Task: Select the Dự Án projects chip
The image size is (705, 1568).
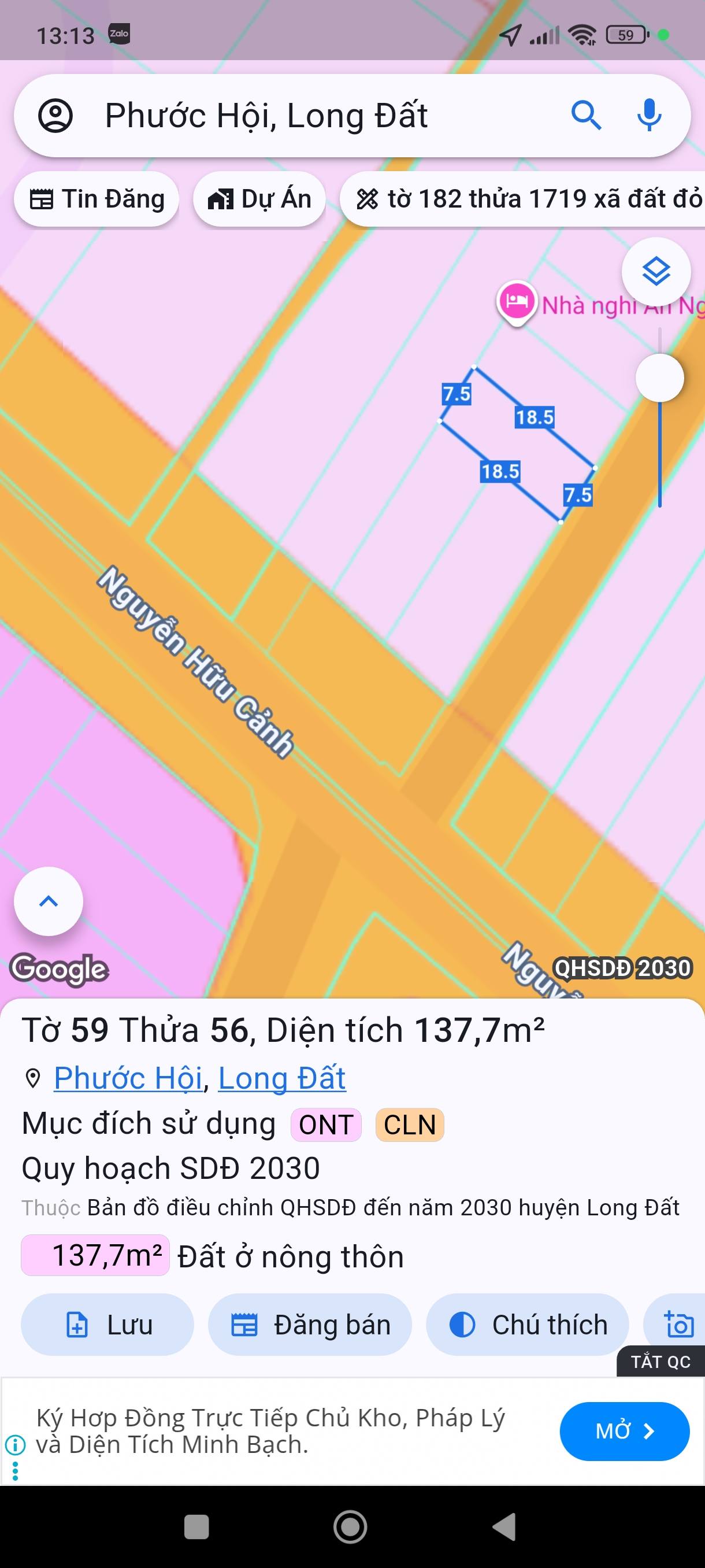Action: [x=259, y=199]
